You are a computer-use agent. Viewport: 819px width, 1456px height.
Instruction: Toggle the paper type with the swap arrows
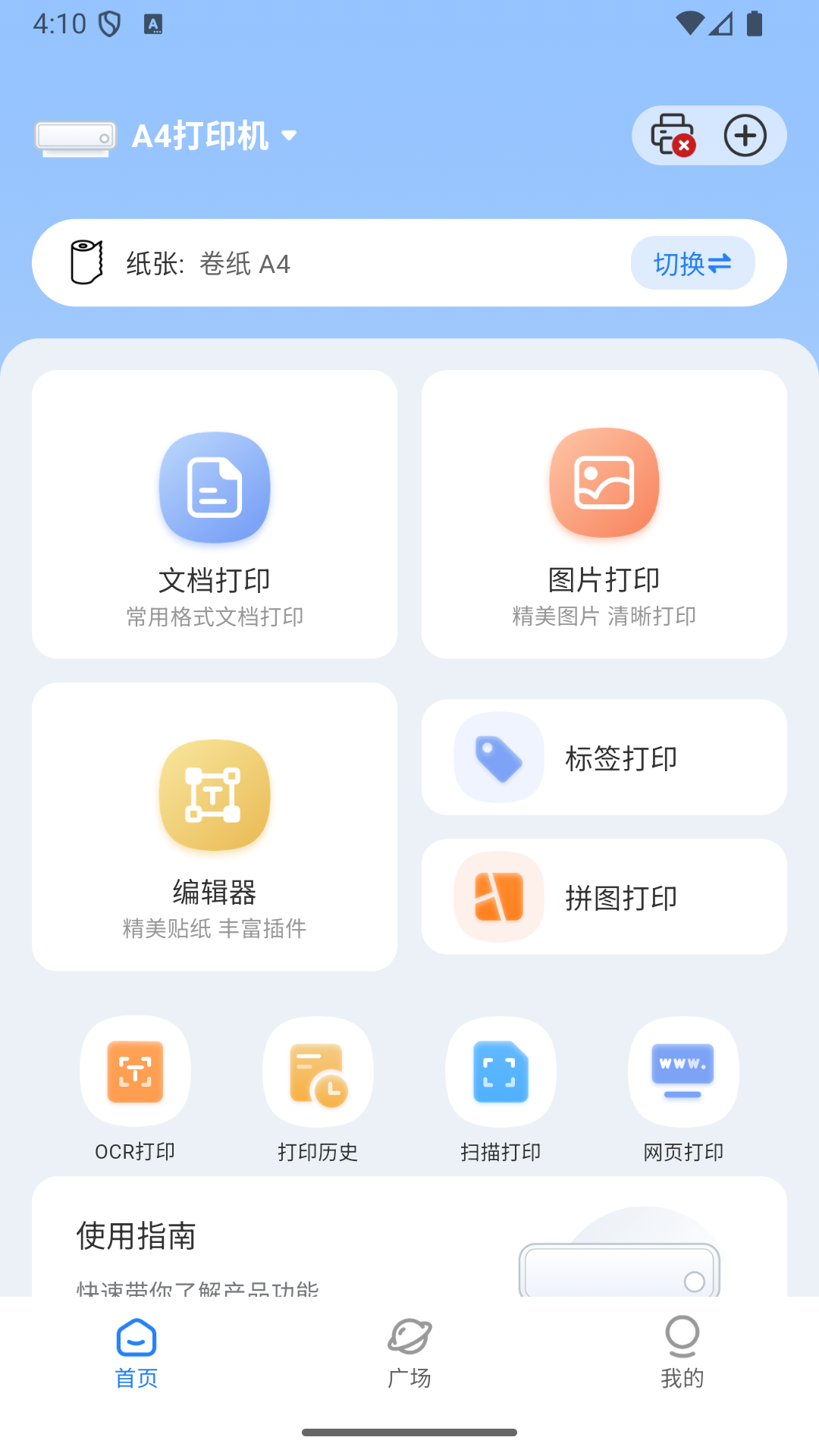click(x=721, y=263)
